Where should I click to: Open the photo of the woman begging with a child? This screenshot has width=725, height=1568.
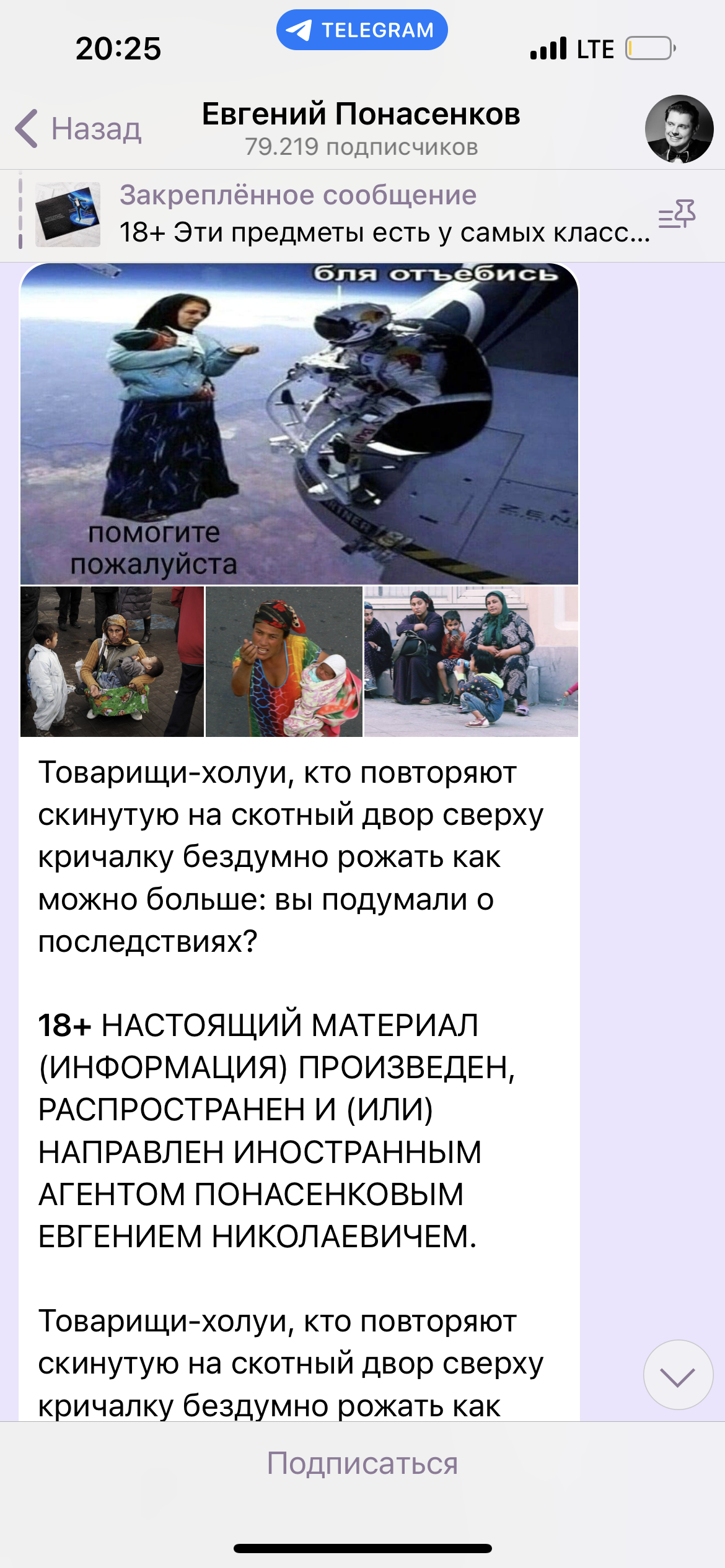tap(112, 661)
